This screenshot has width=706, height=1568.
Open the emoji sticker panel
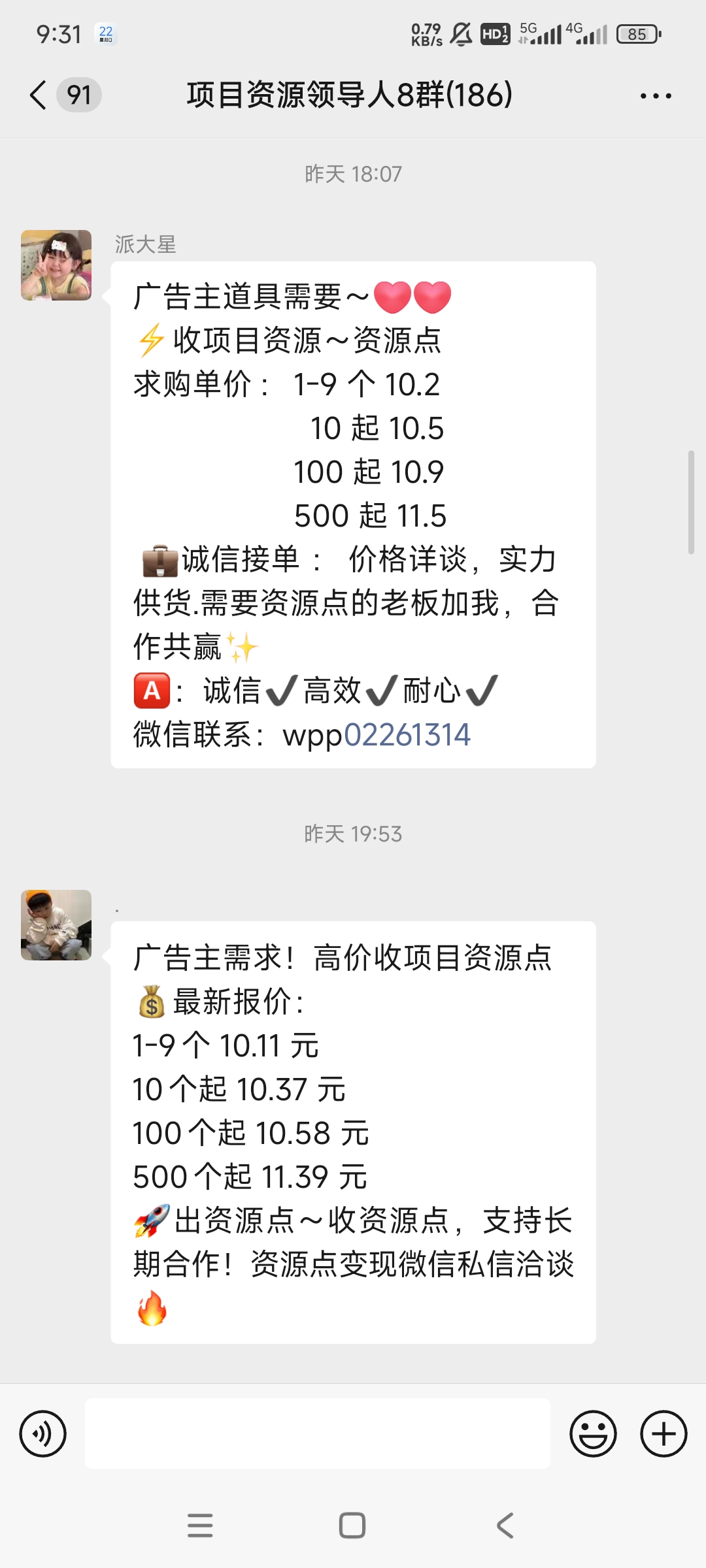click(x=593, y=1433)
